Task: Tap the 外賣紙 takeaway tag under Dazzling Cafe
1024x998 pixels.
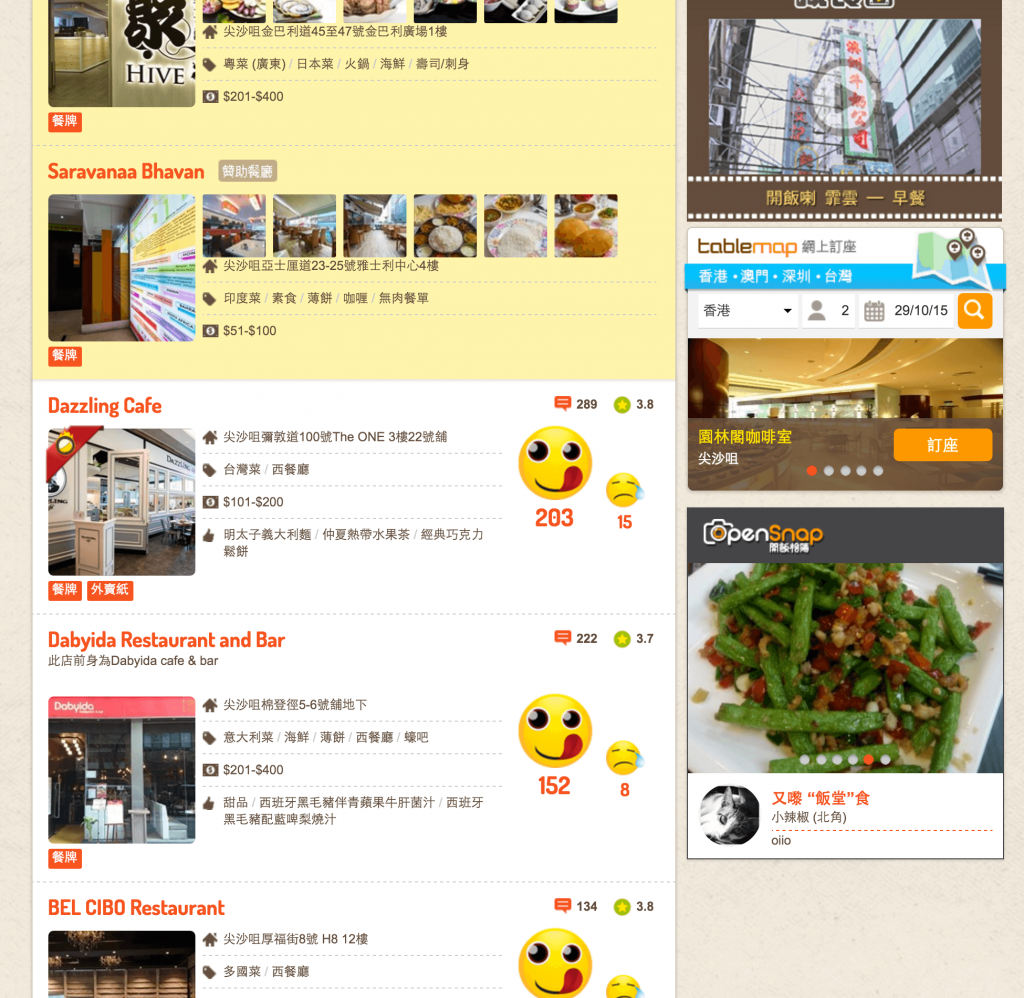Action: [x=110, y=590]
